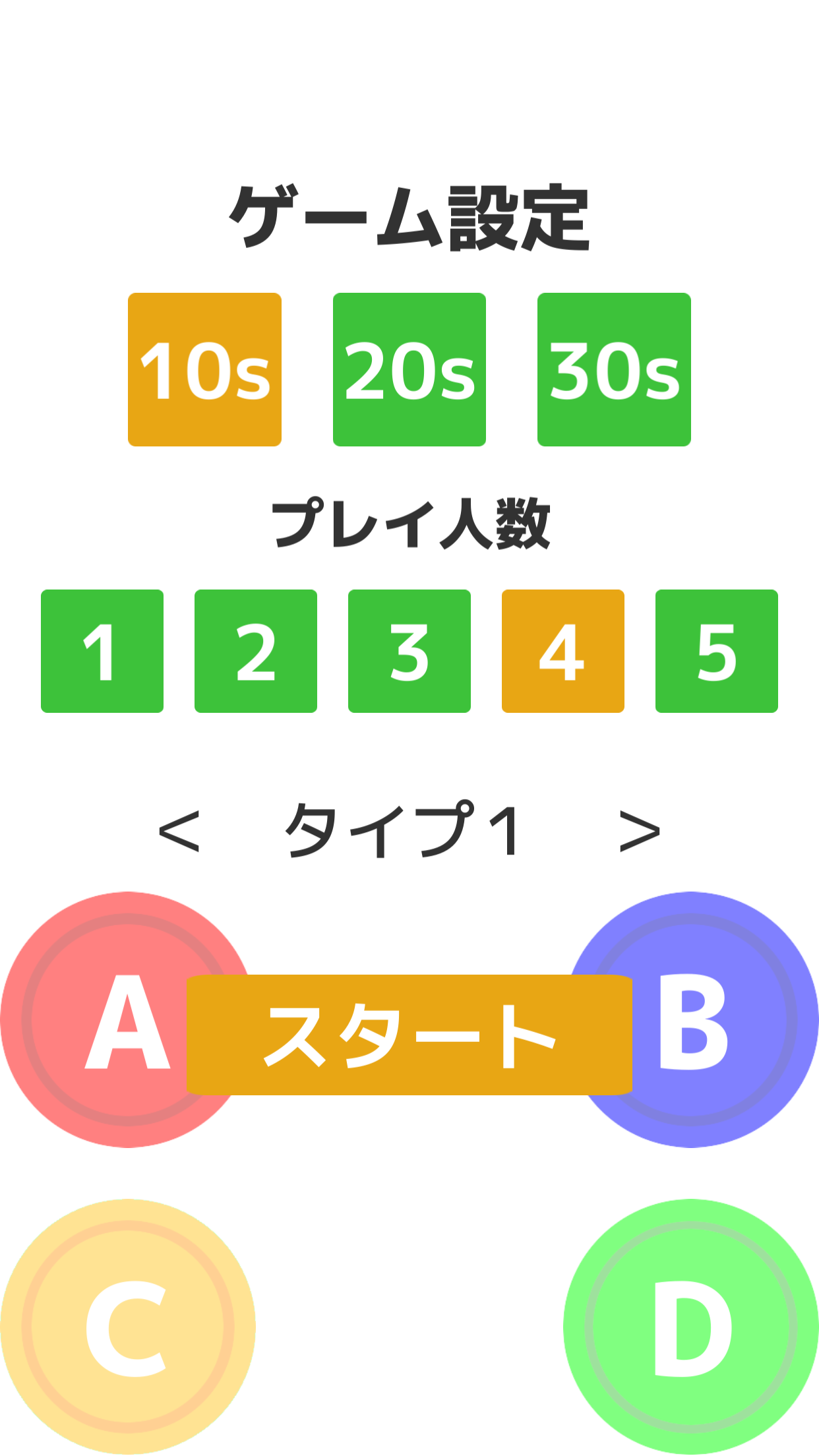Tap the green D circle

(x=689, y=1325)
